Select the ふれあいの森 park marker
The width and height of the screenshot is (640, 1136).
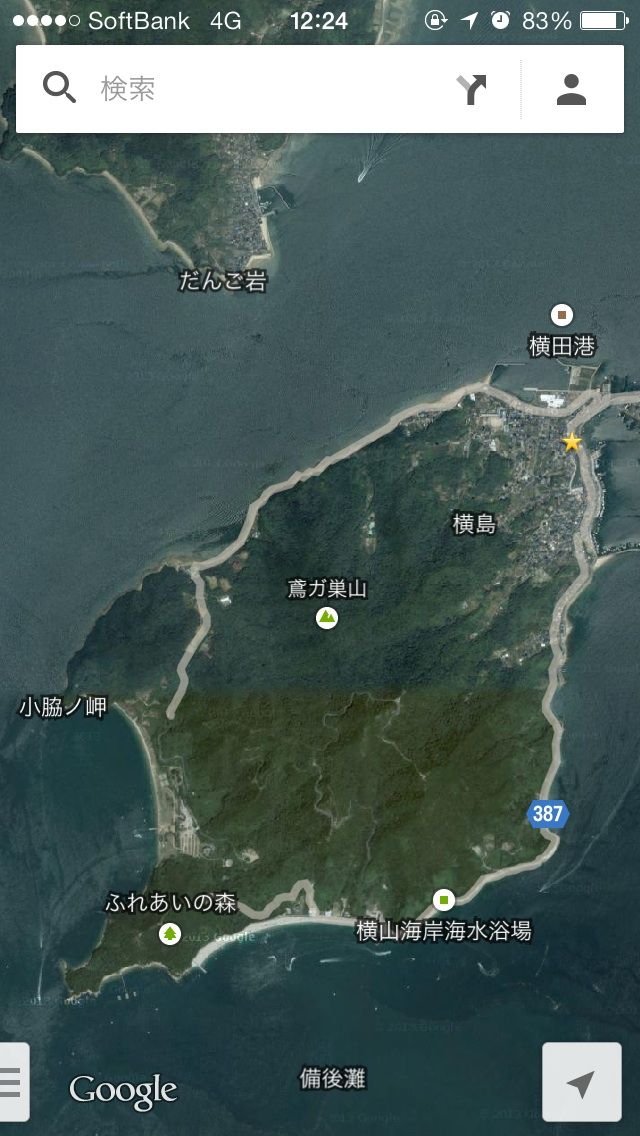point(170,933)
